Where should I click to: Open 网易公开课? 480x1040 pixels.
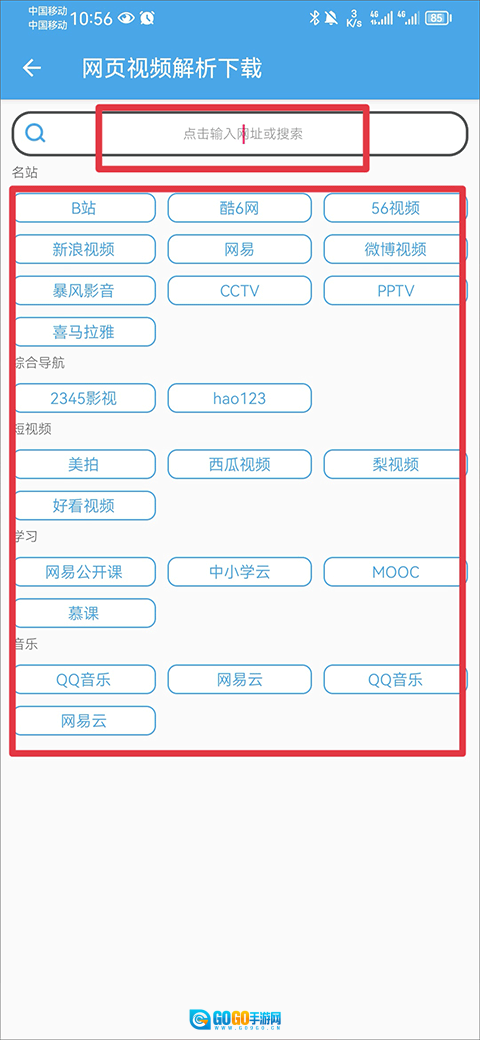pos(84,572)
